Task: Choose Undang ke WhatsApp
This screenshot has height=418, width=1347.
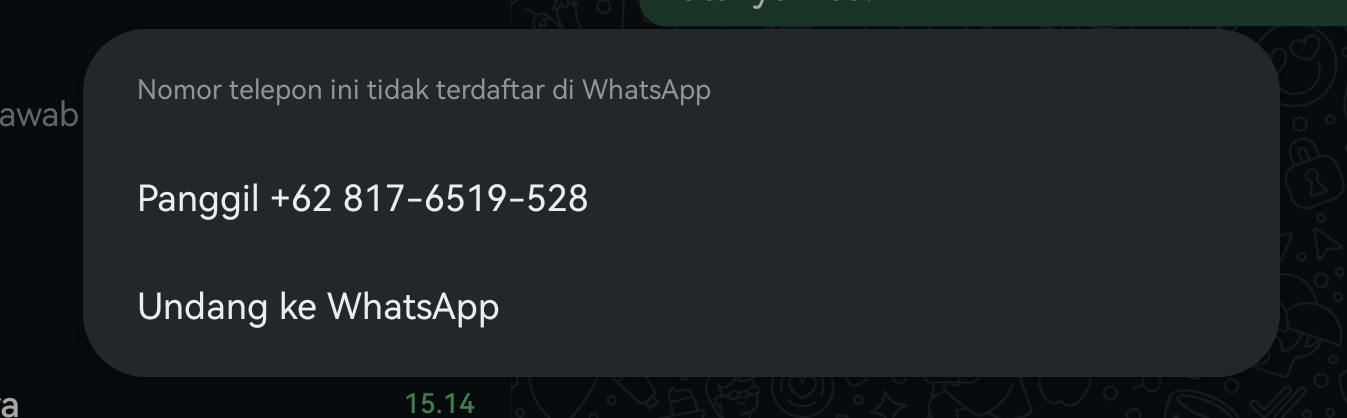Action: (x=318, y=306)
